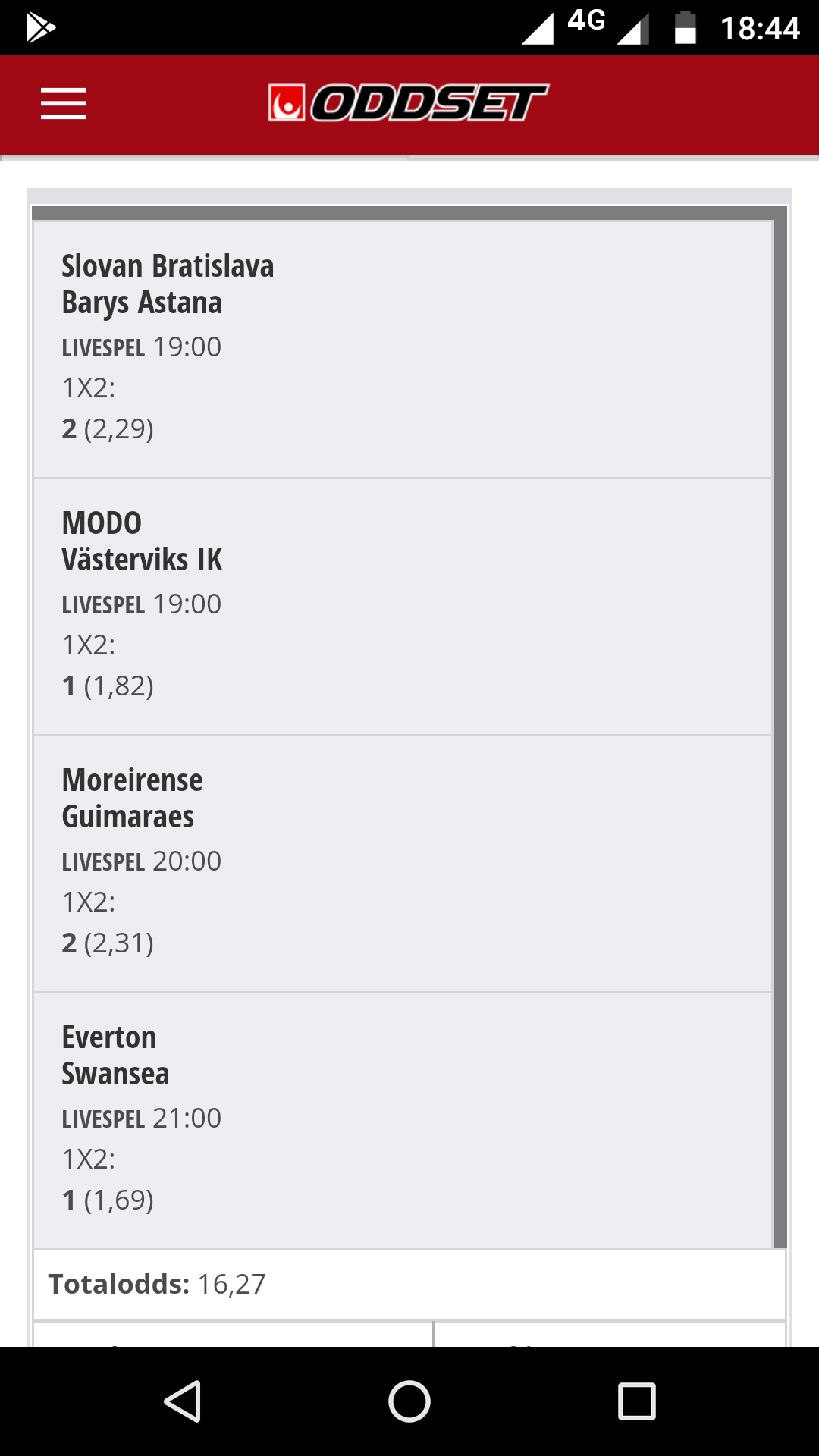The height and width of the screenshot is (1456, 819).
Task: Show recent apps overview
Action: (x=637, y=1401)
